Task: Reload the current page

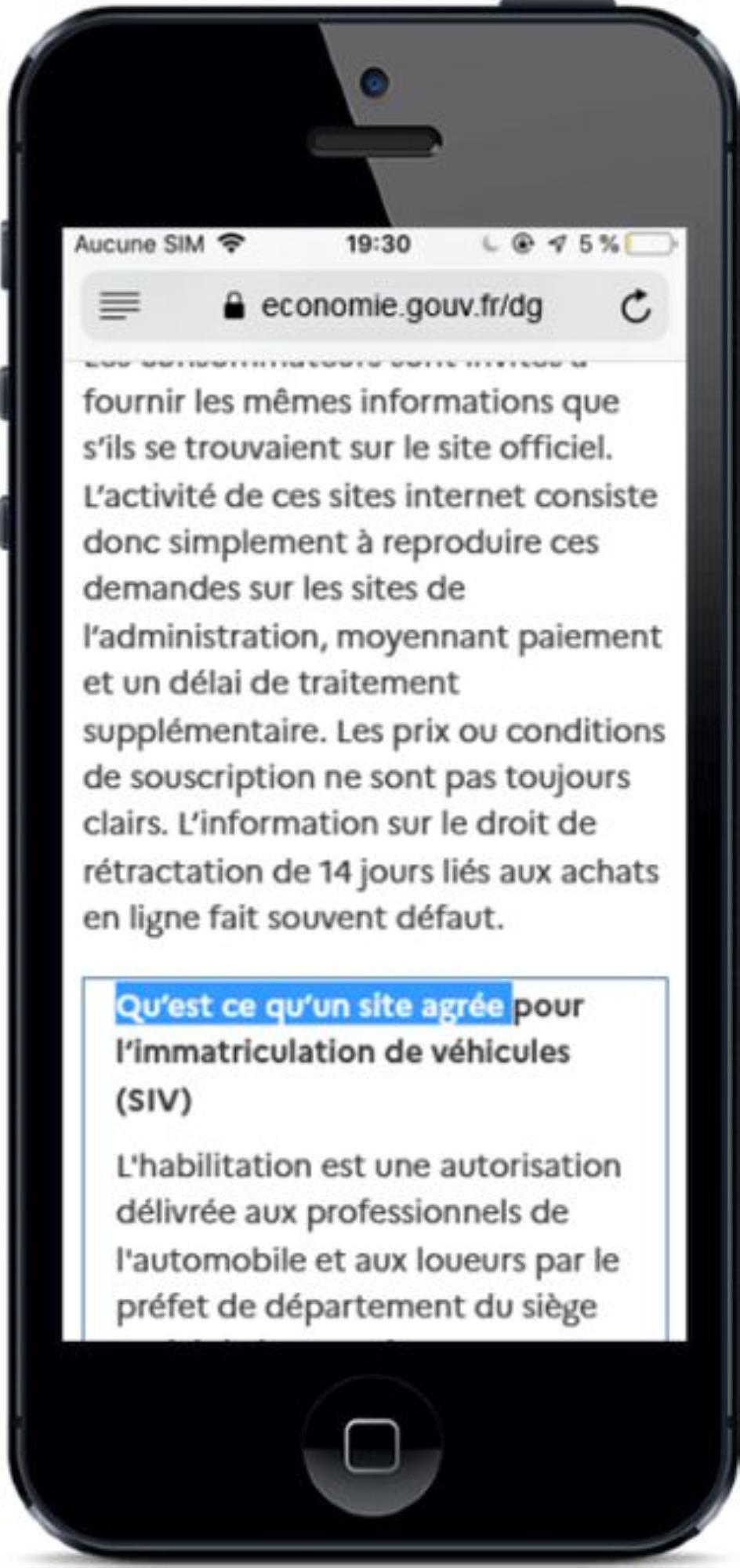Action: click(x=636, y=307)
